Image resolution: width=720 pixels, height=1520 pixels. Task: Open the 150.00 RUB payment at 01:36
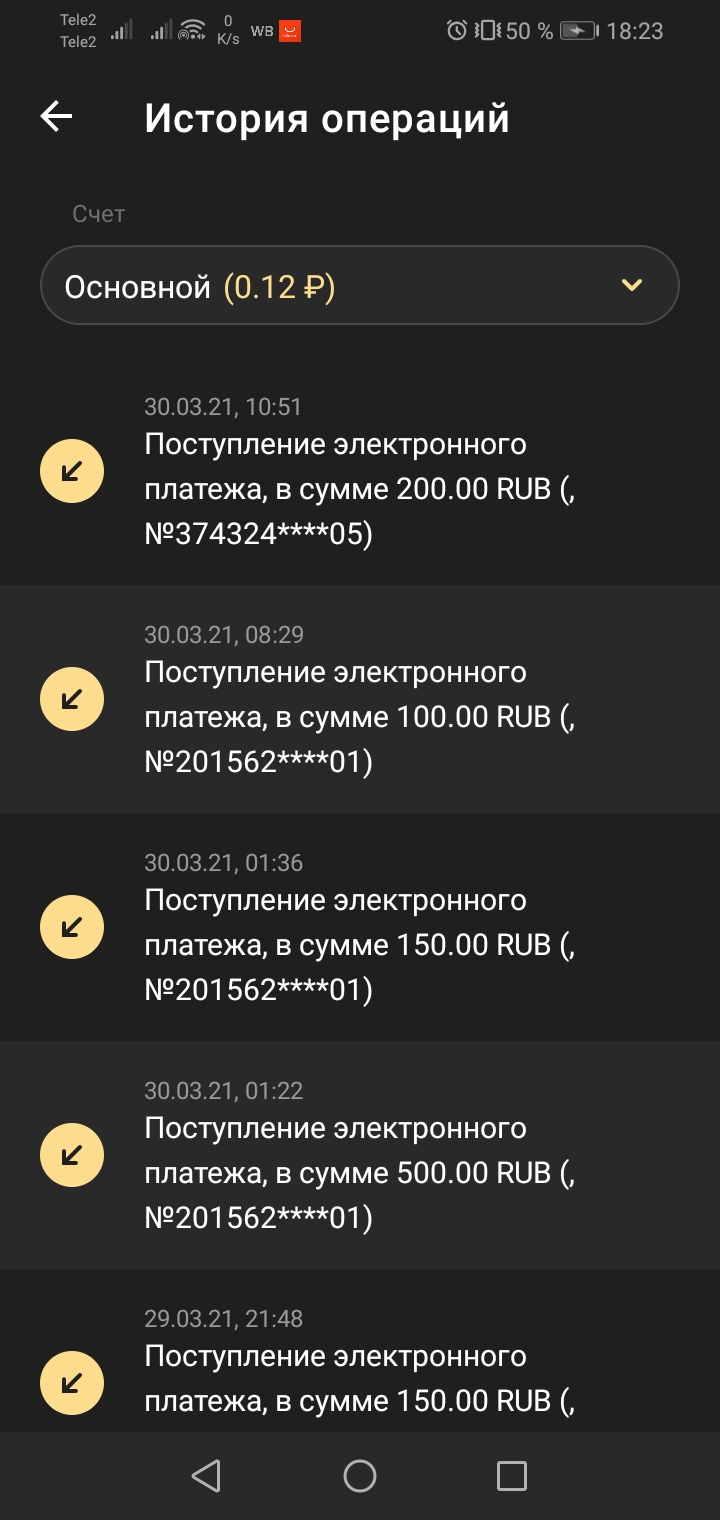360,927
